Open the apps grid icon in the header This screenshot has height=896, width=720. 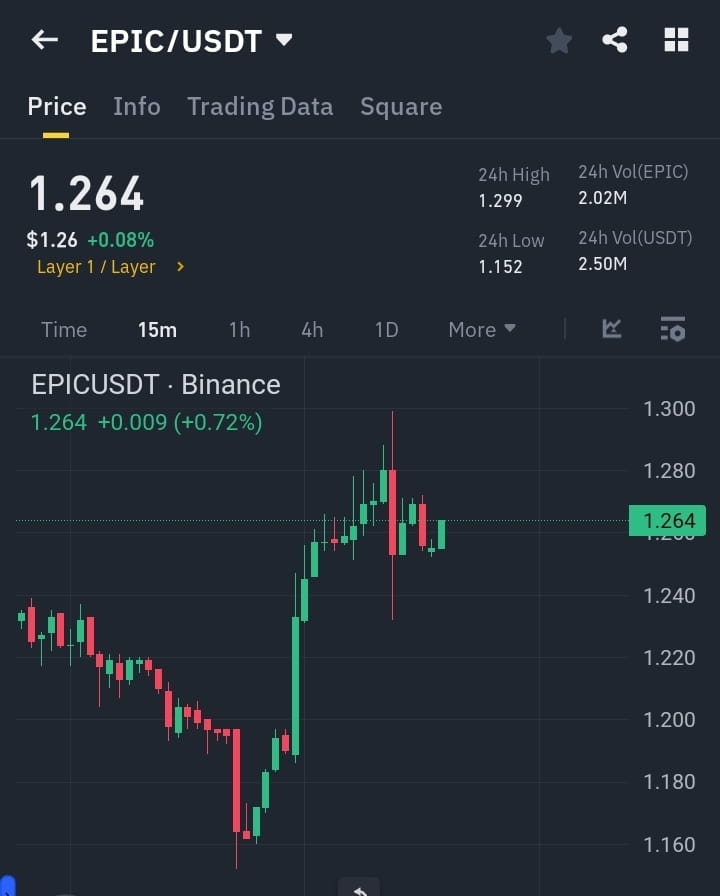(x=676, y=40)
